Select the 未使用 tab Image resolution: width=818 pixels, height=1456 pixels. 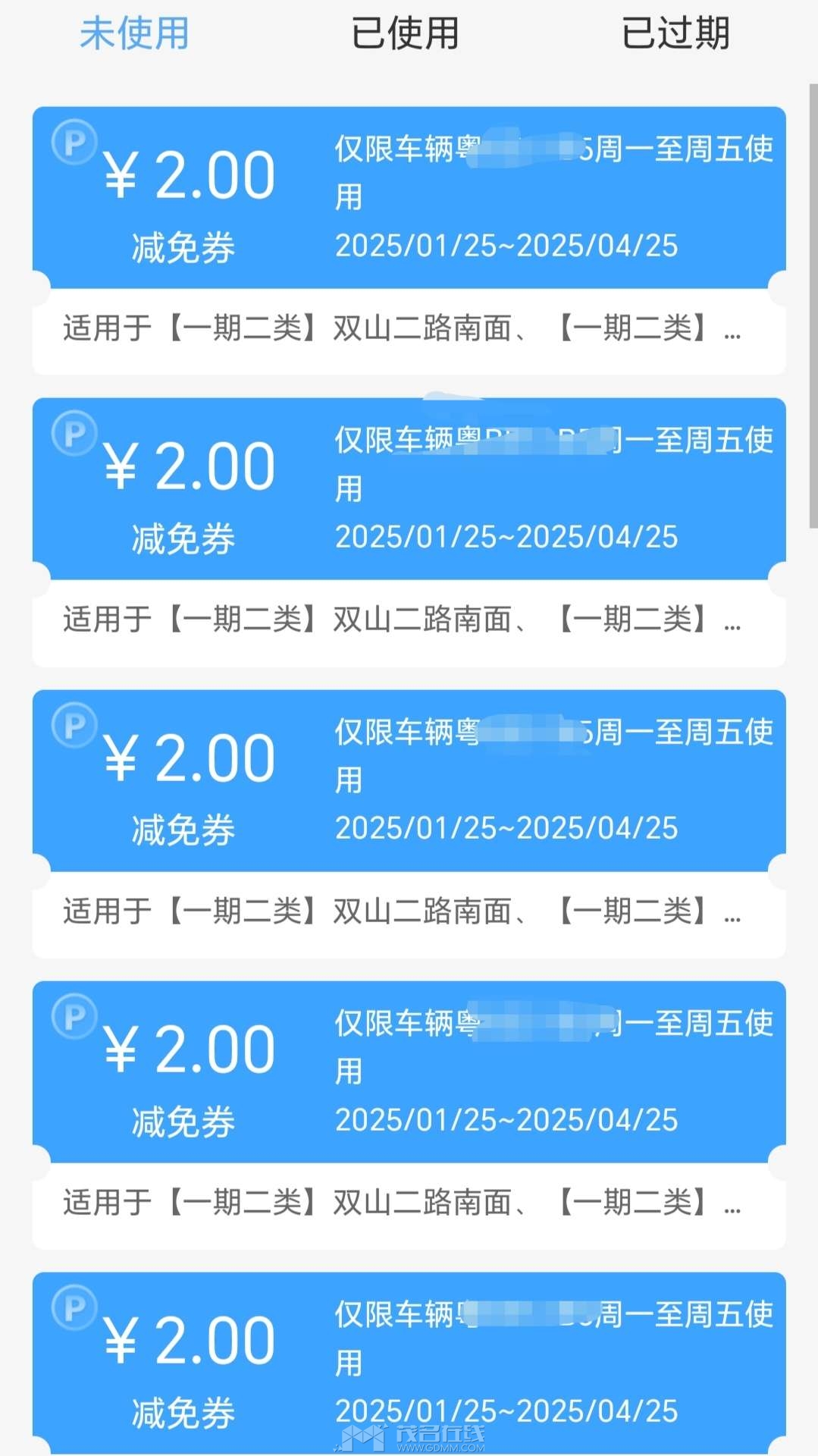pos(134,34)
